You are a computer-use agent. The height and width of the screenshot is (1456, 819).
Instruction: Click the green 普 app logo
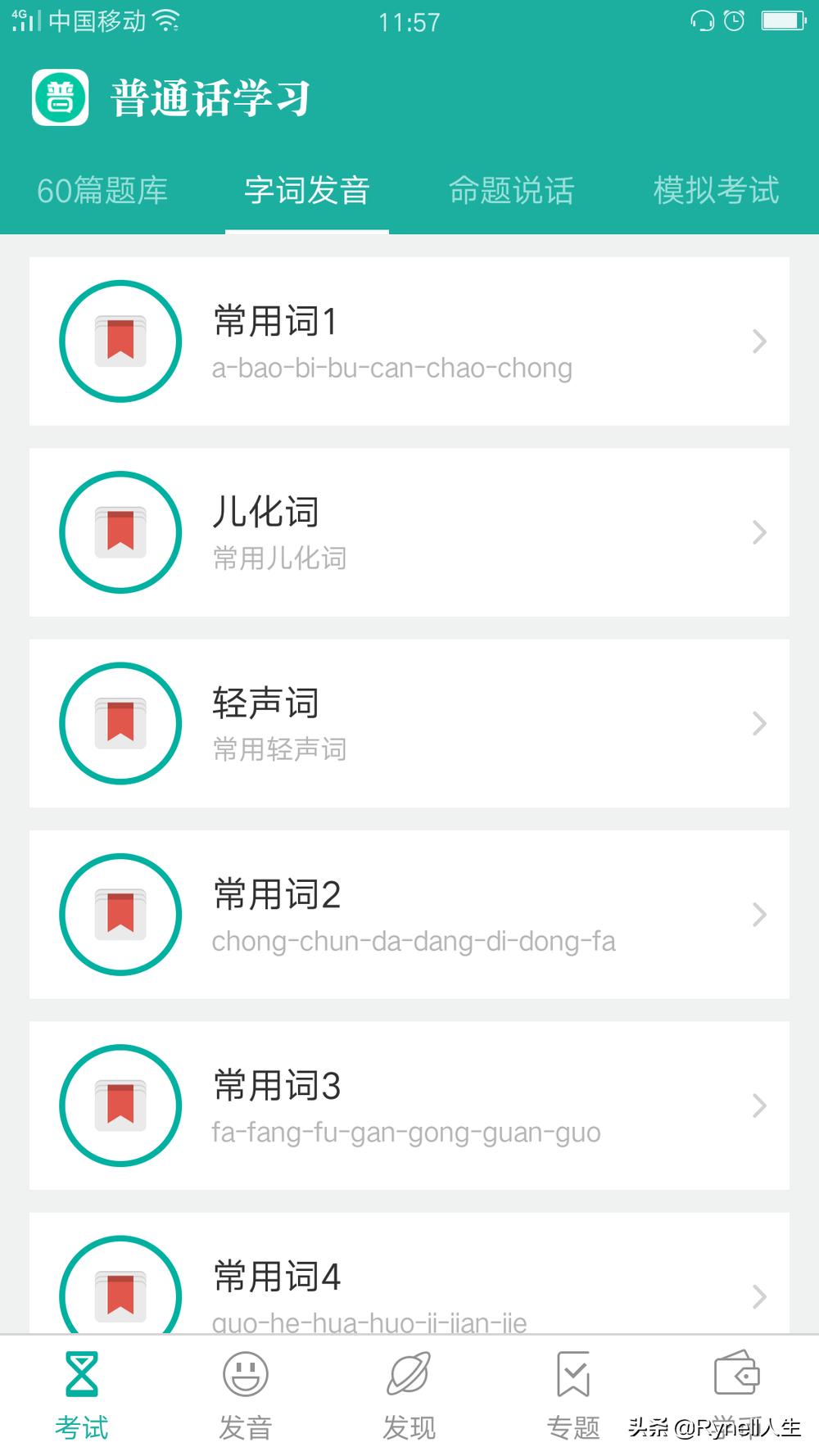pos(58,97)
